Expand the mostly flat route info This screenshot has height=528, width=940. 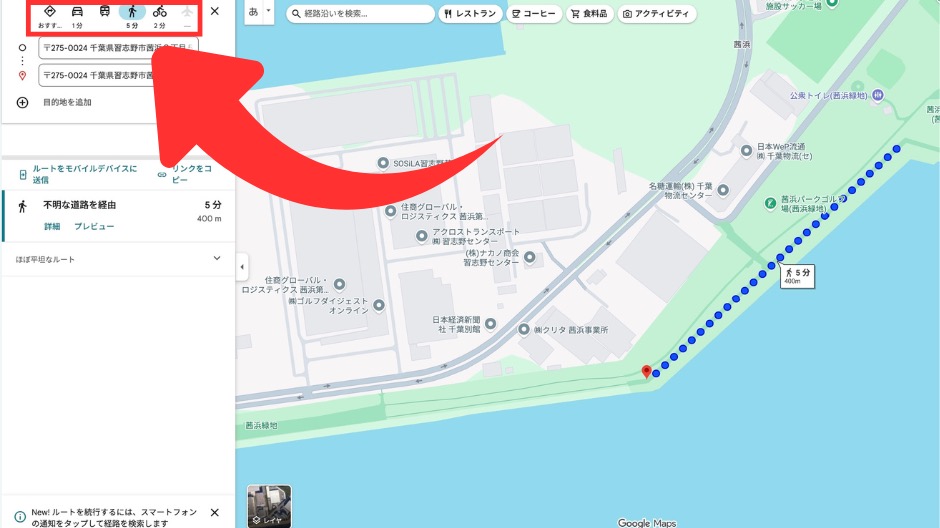point(217,259)
